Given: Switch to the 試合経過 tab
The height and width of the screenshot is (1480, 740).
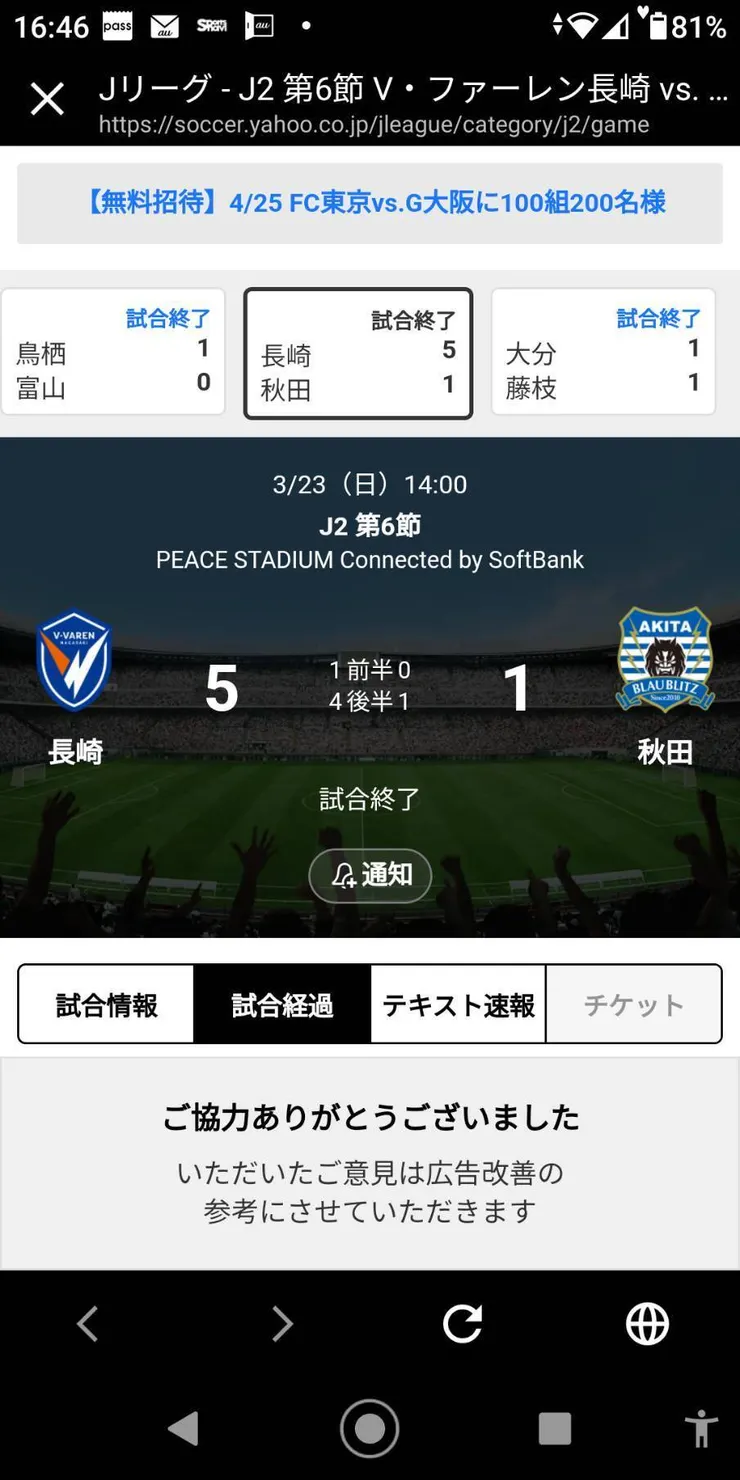Looking at the screenshot, I should point(282,1004).
